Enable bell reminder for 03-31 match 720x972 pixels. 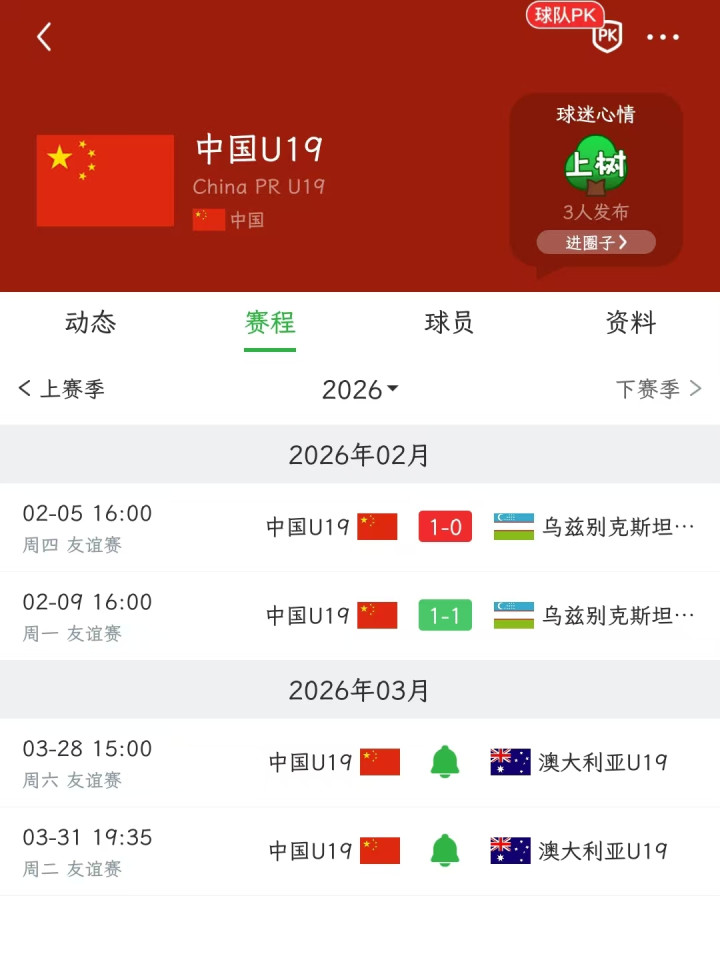[445, 851]
